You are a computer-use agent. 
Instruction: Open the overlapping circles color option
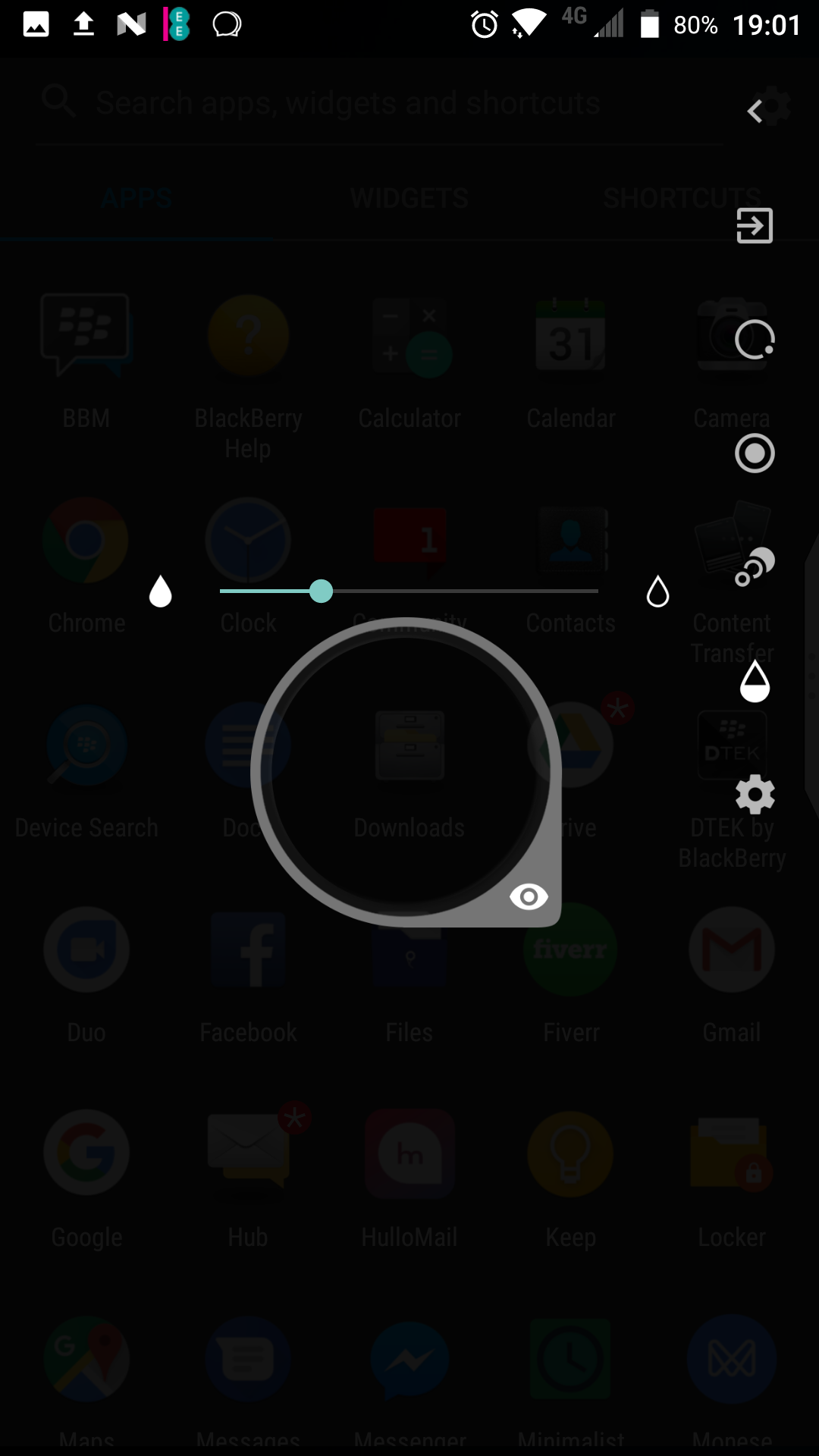pos(755,566)
